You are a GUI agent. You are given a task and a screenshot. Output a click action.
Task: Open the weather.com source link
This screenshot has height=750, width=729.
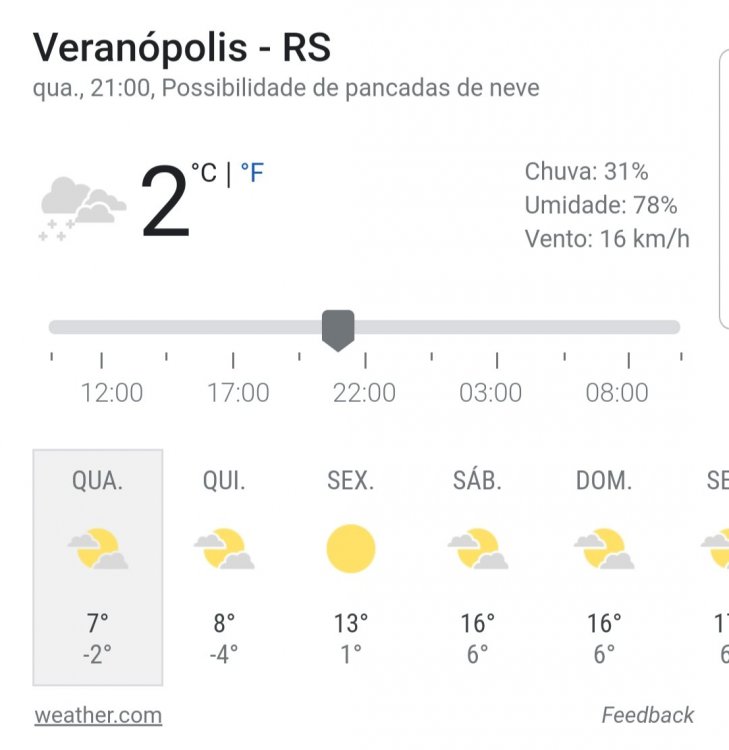pos(98,716)
